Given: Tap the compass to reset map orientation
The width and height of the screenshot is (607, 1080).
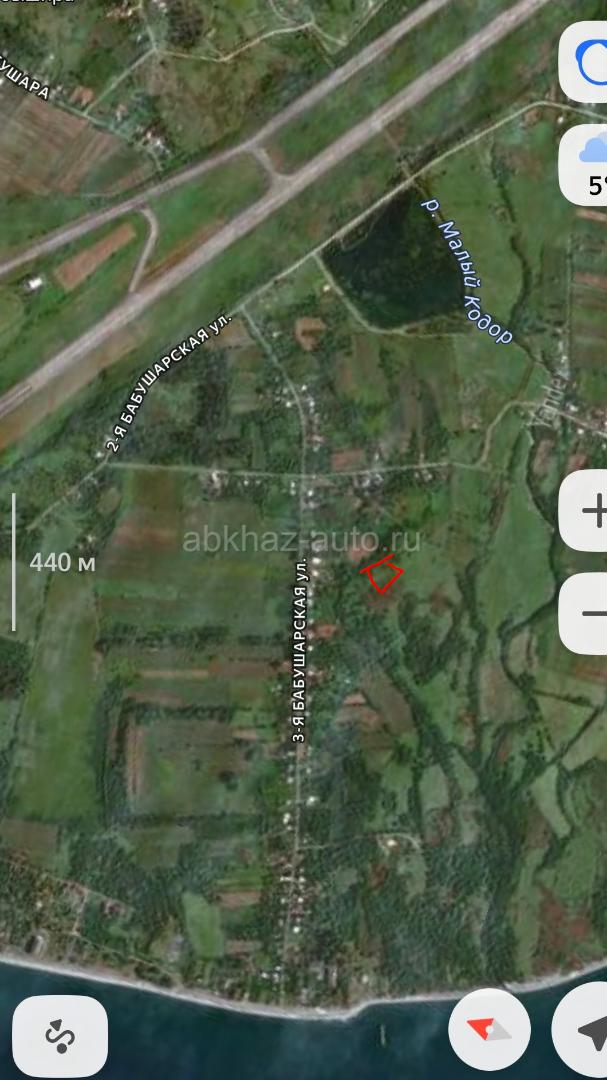Looking at the screenshot, I should 489,1030.
